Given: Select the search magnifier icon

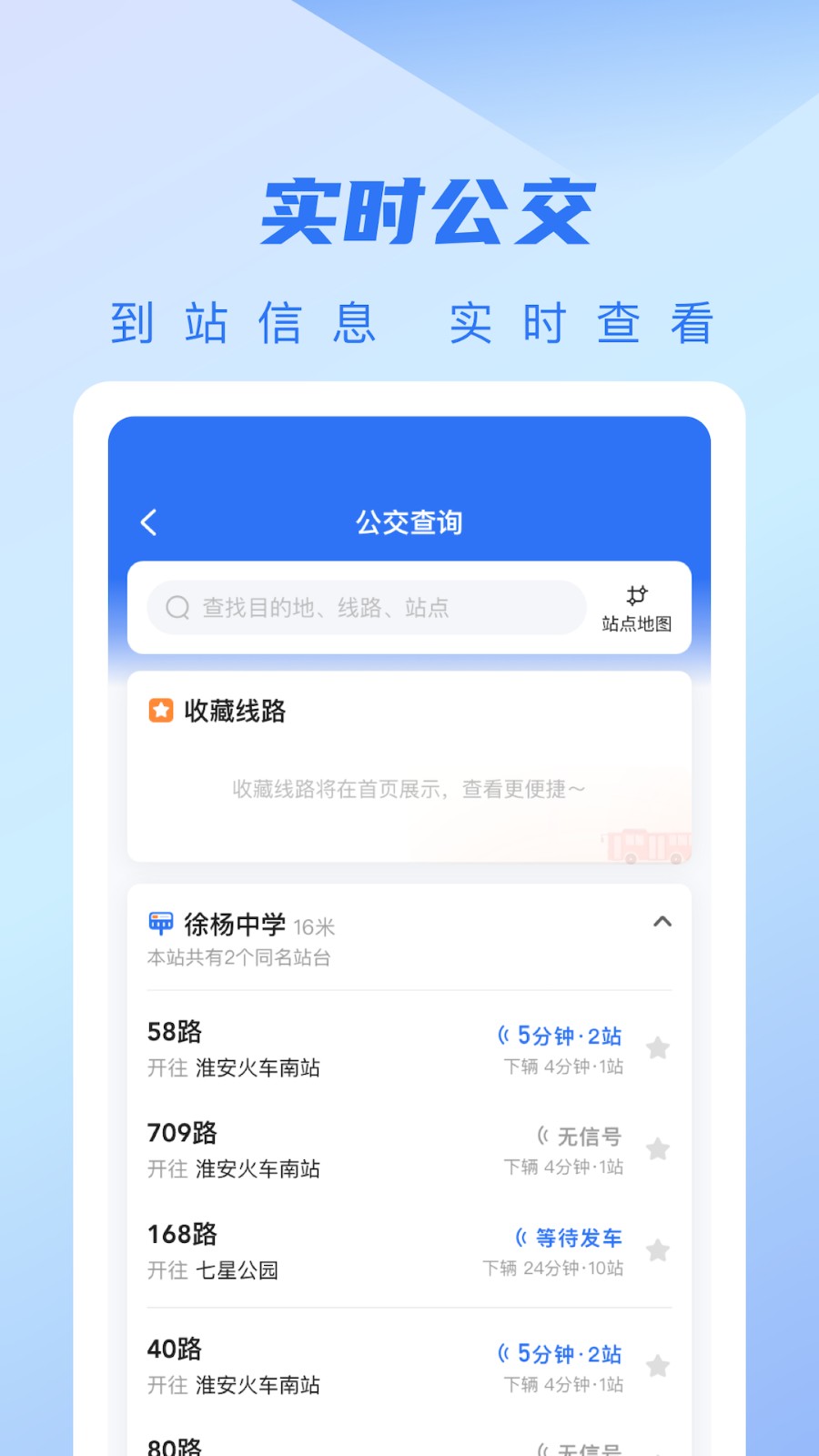Looking at the screenshot, I should [x=177, y=607].
